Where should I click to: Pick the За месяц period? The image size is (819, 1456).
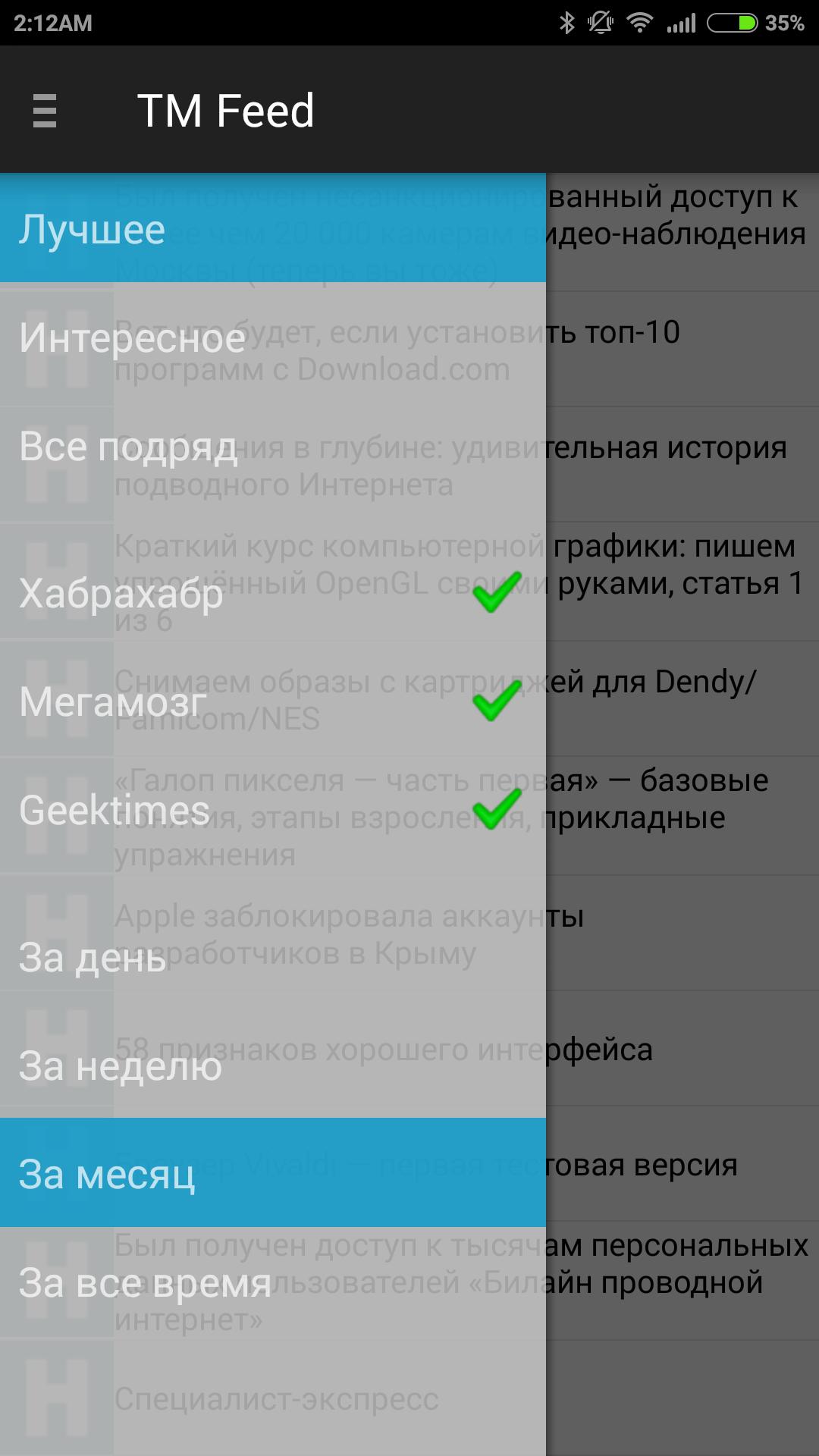tap(273, 1173)
